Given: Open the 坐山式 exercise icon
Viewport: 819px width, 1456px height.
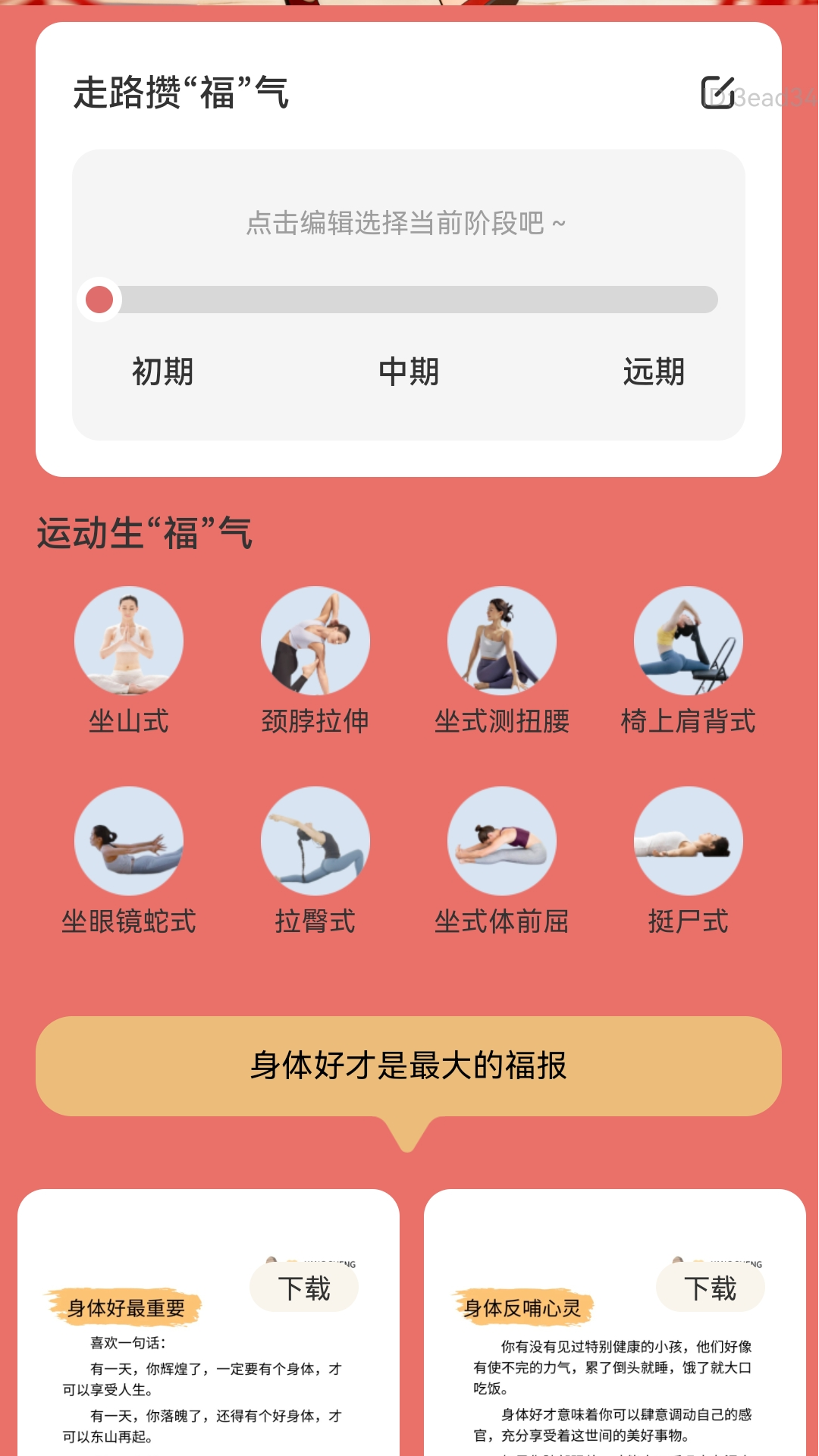Looking at the screenshot, I should (128, 641).
